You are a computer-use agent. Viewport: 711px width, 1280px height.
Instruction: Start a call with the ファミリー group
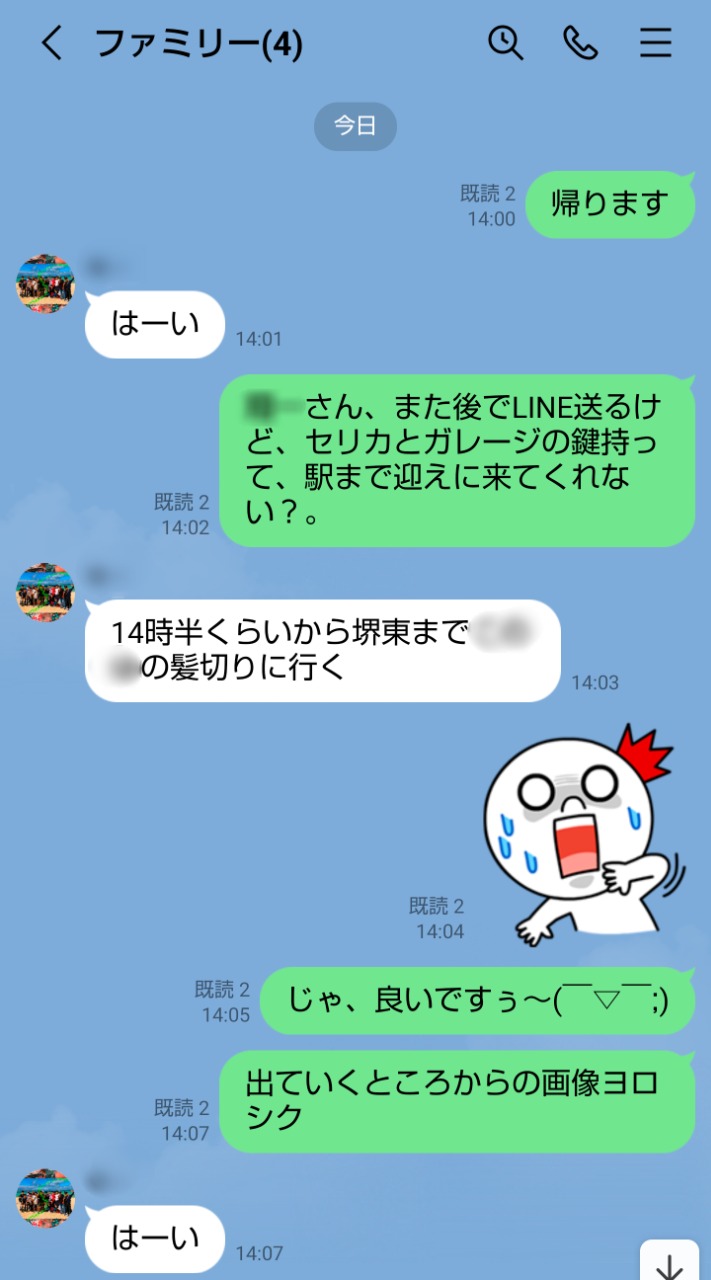tap(580, 43)
